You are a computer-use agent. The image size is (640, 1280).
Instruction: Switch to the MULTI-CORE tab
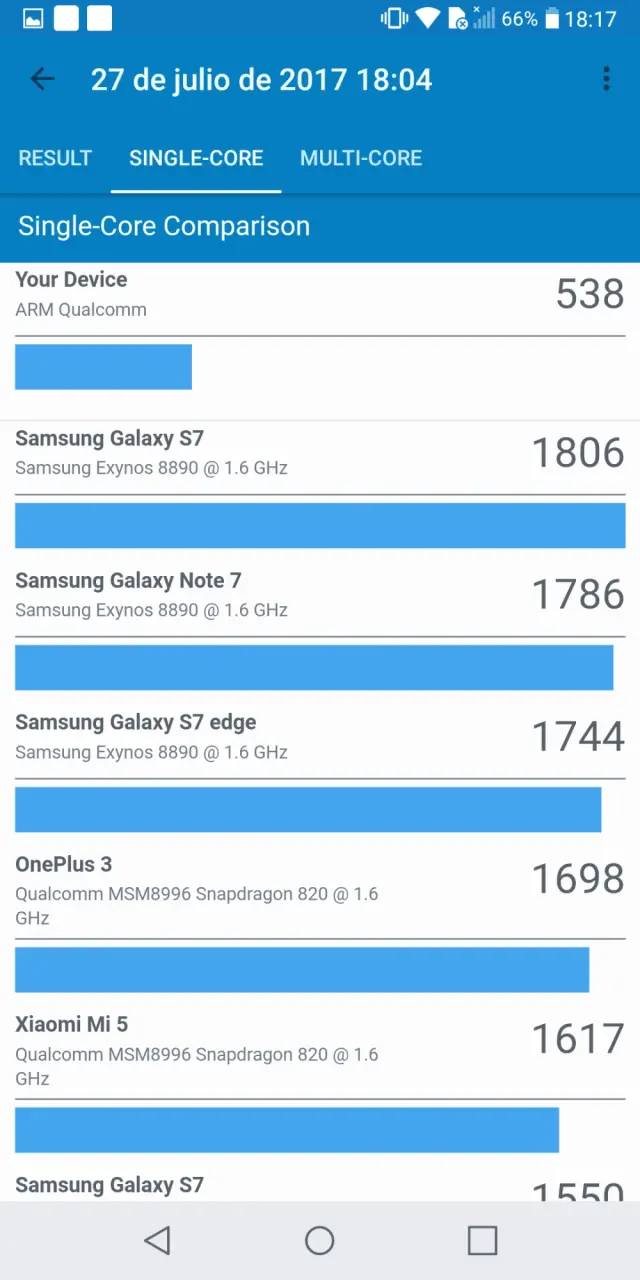tap(361, 158)
